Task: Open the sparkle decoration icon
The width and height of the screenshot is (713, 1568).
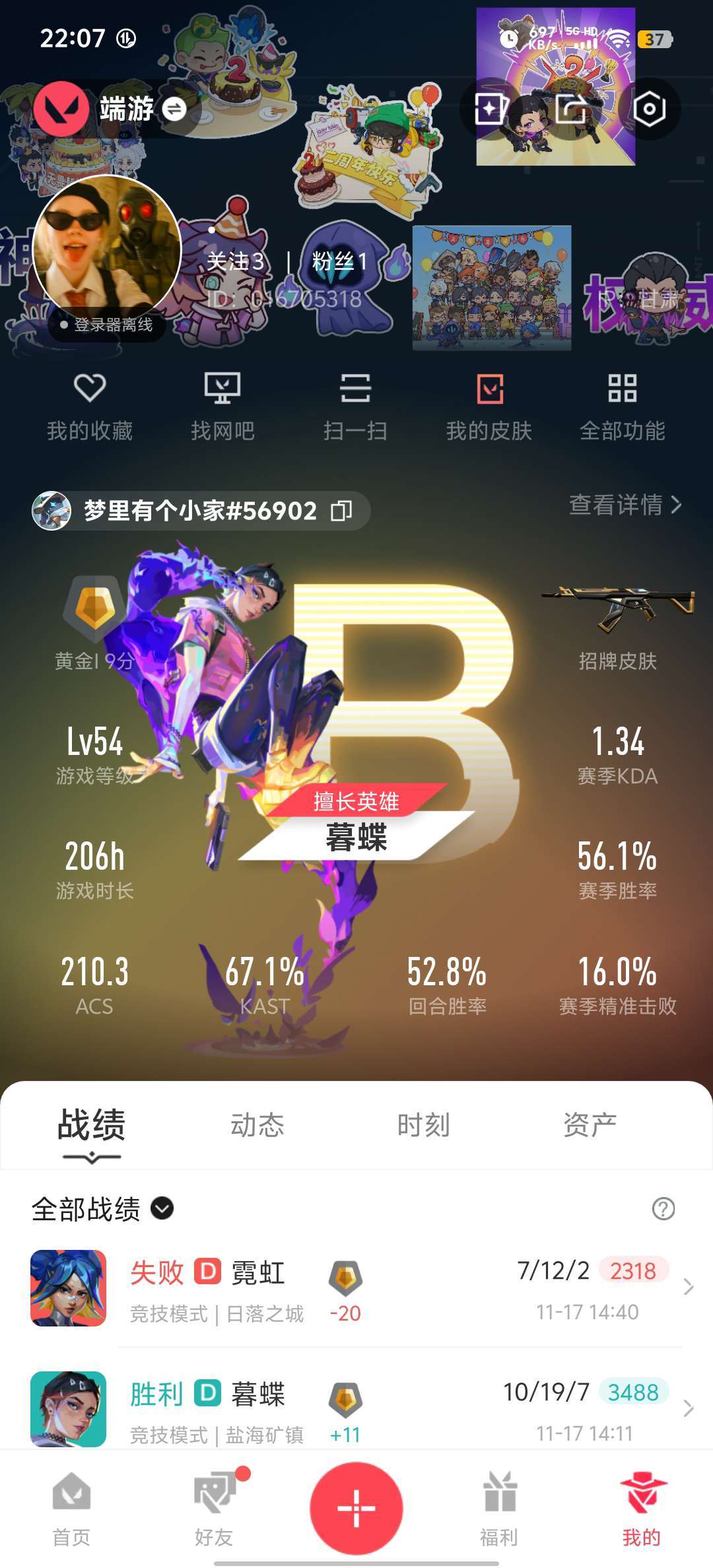Action: 491,110
